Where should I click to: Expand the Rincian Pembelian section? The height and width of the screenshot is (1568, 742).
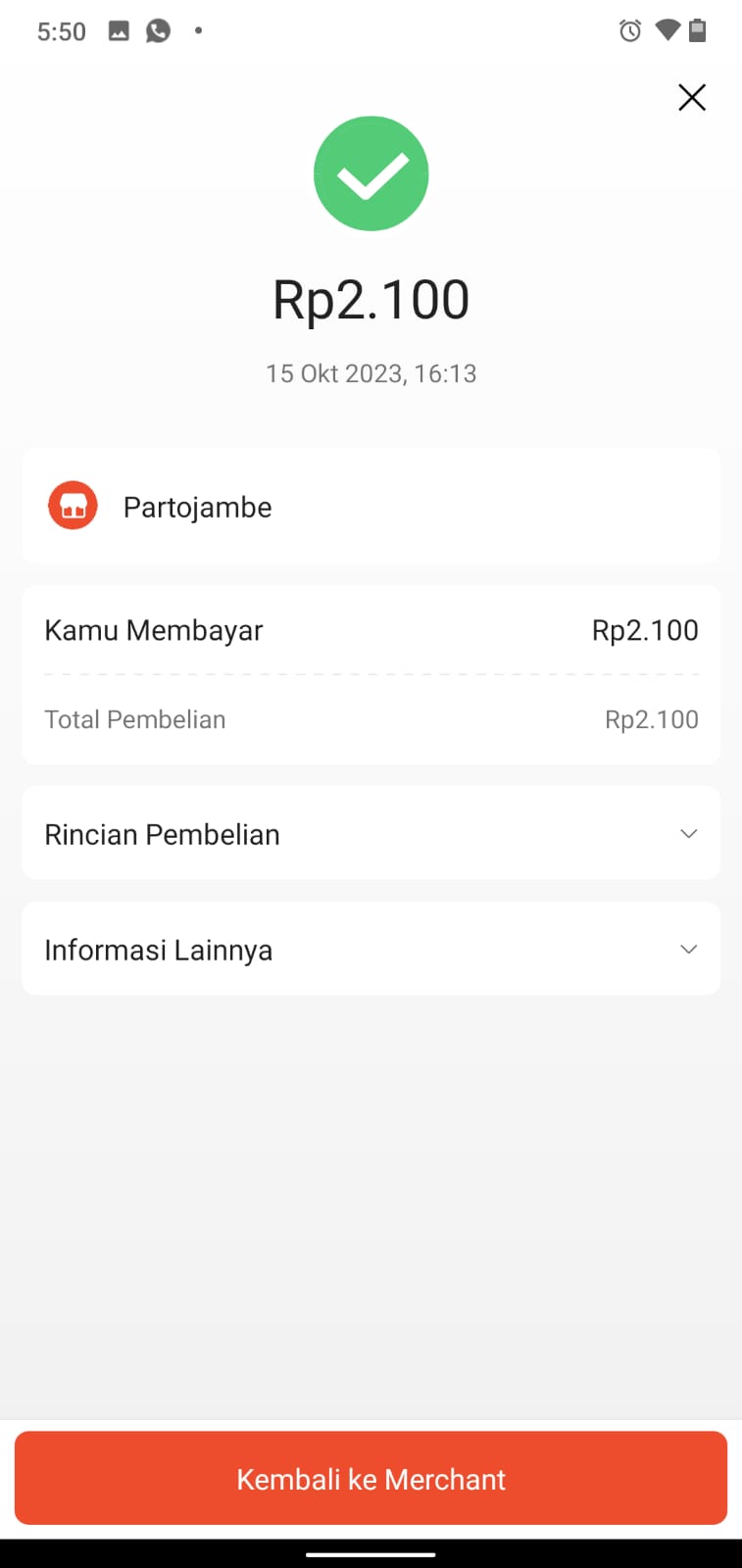click(x=371, y=833)
